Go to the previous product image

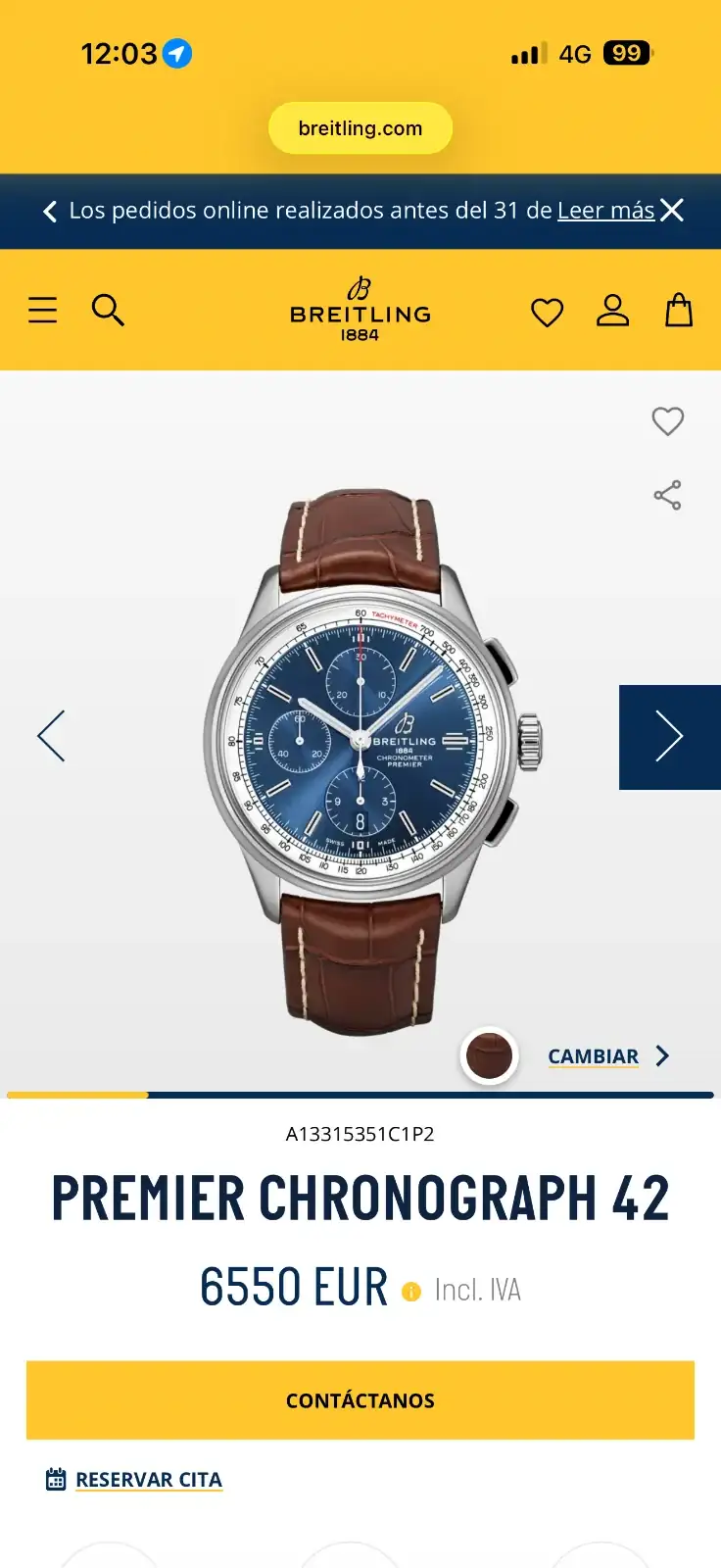coord(51,737)
